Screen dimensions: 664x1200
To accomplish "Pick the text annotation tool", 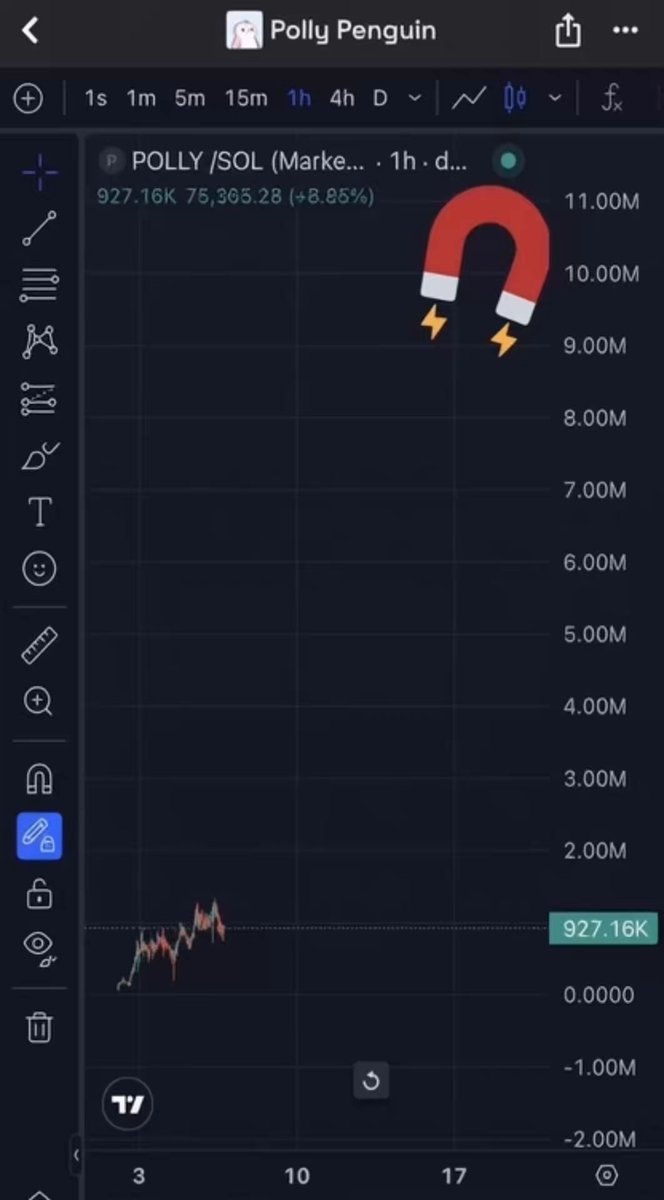I will click(39, 512).
